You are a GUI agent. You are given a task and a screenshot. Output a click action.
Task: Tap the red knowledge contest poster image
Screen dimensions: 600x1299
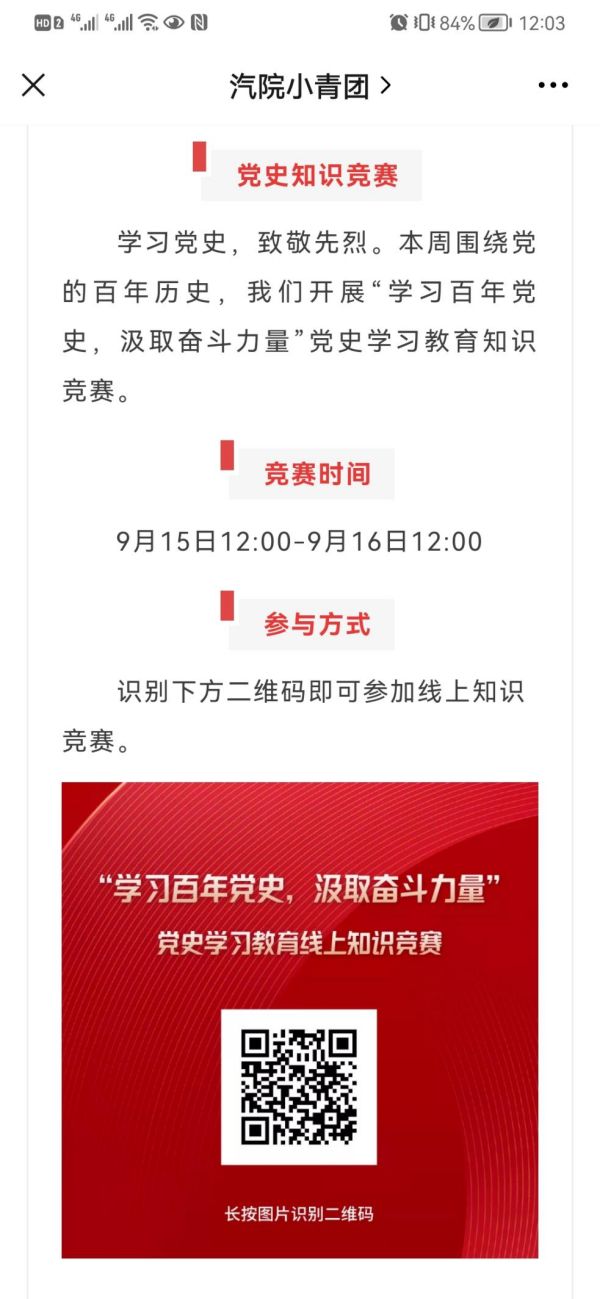300,1019
